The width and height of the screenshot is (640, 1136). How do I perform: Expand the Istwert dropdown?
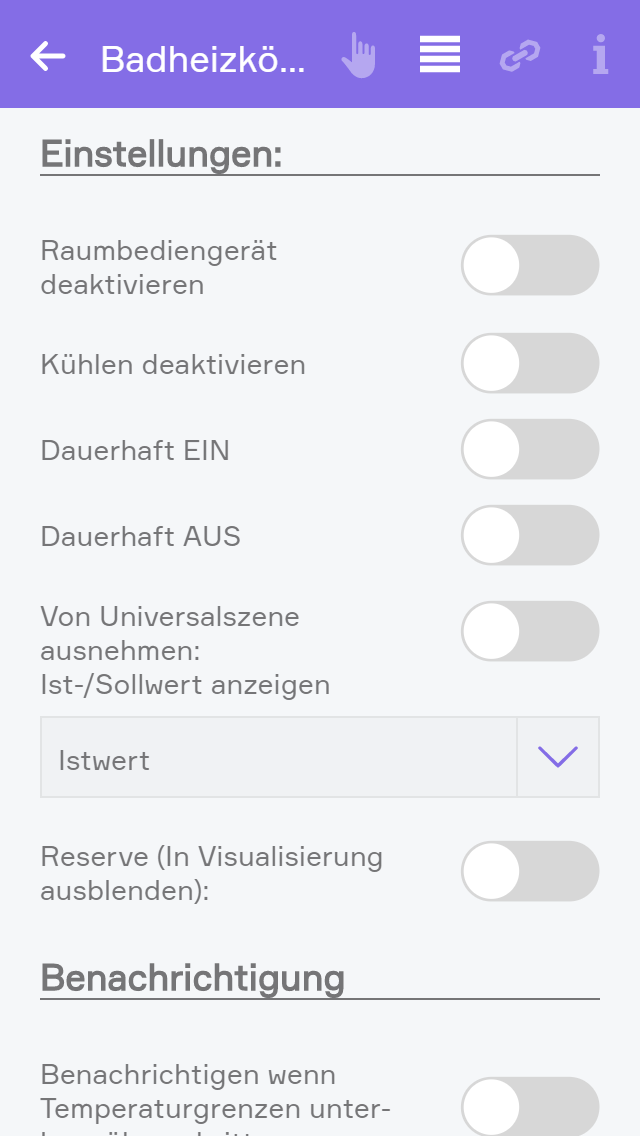point(557,757)
